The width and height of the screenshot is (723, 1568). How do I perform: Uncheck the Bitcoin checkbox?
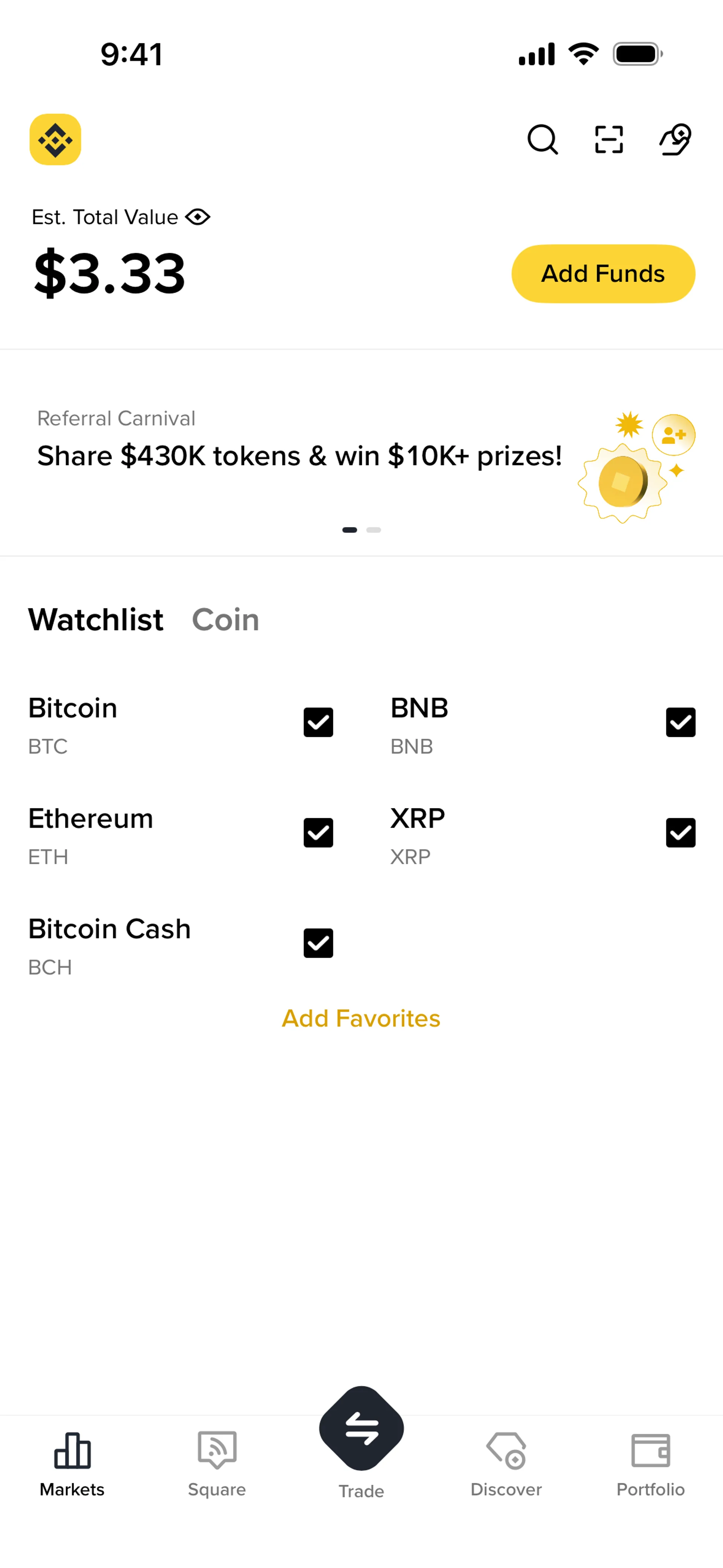318,723
